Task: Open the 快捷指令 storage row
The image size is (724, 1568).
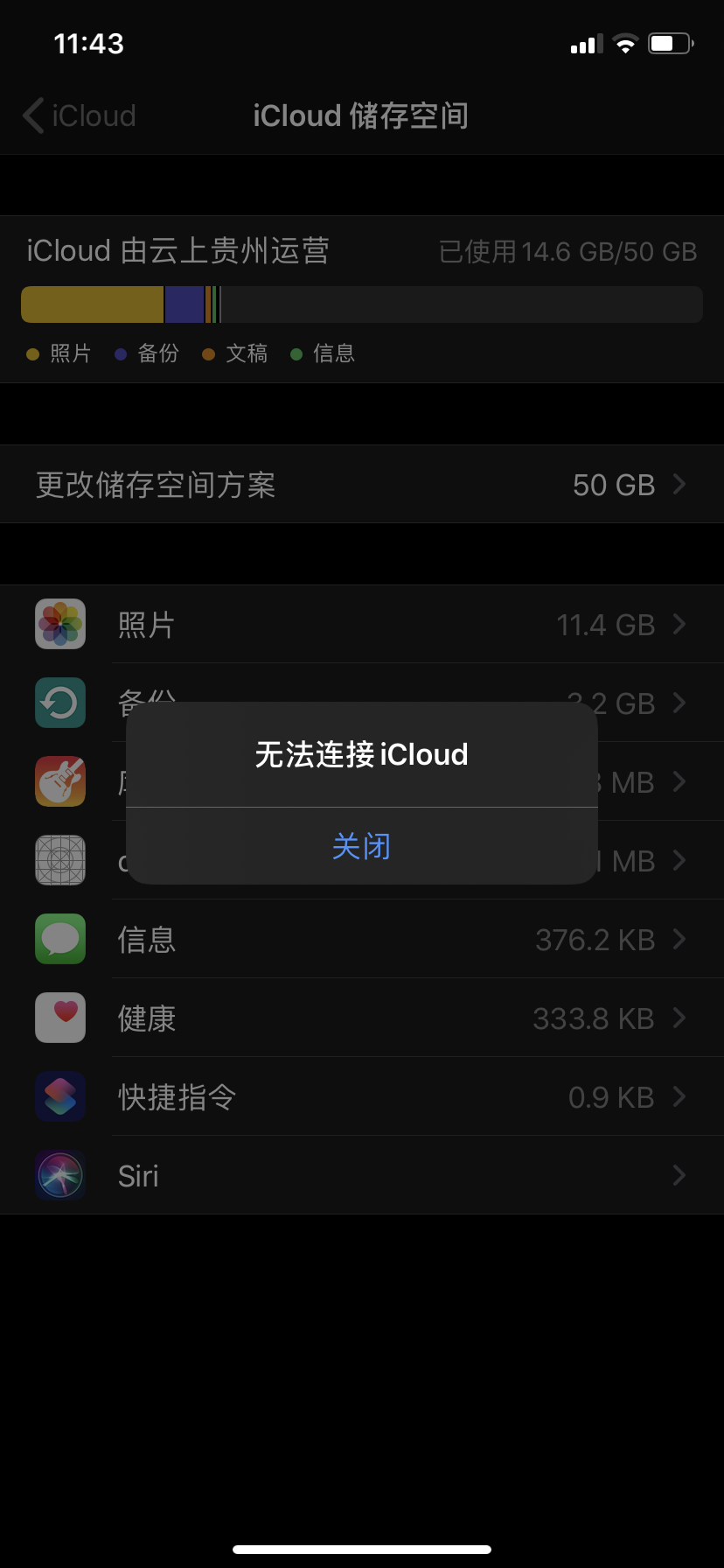Action: point(361,1097)
